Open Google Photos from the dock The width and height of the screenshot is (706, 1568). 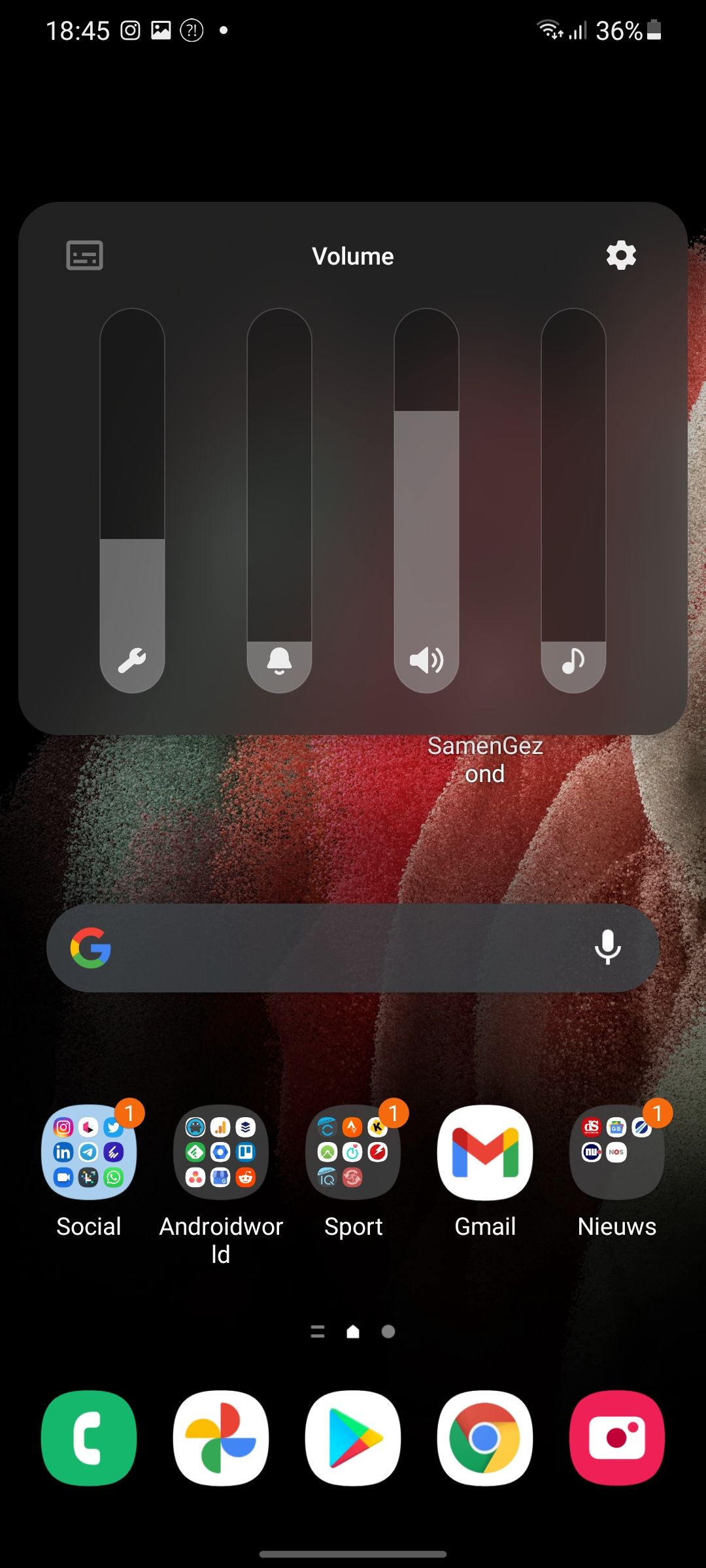point(221,1438)
